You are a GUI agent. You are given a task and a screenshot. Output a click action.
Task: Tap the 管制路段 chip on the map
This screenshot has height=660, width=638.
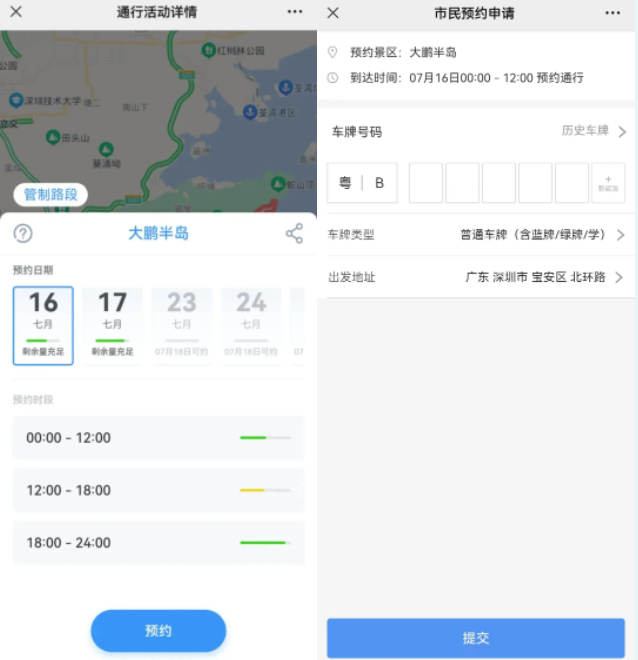tap(51, 194)
